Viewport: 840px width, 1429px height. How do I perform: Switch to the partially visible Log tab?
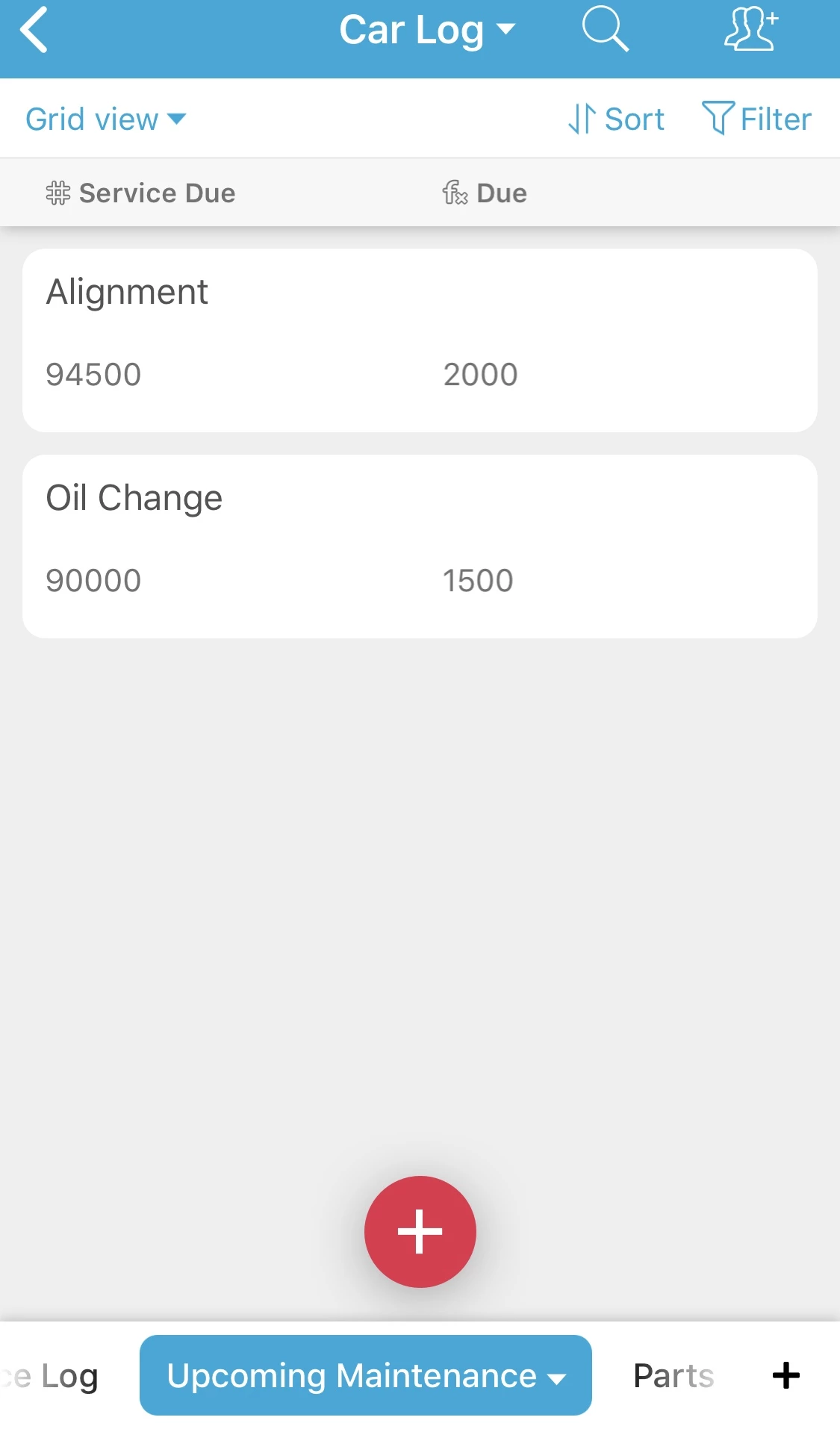(x=49, y=1375)
